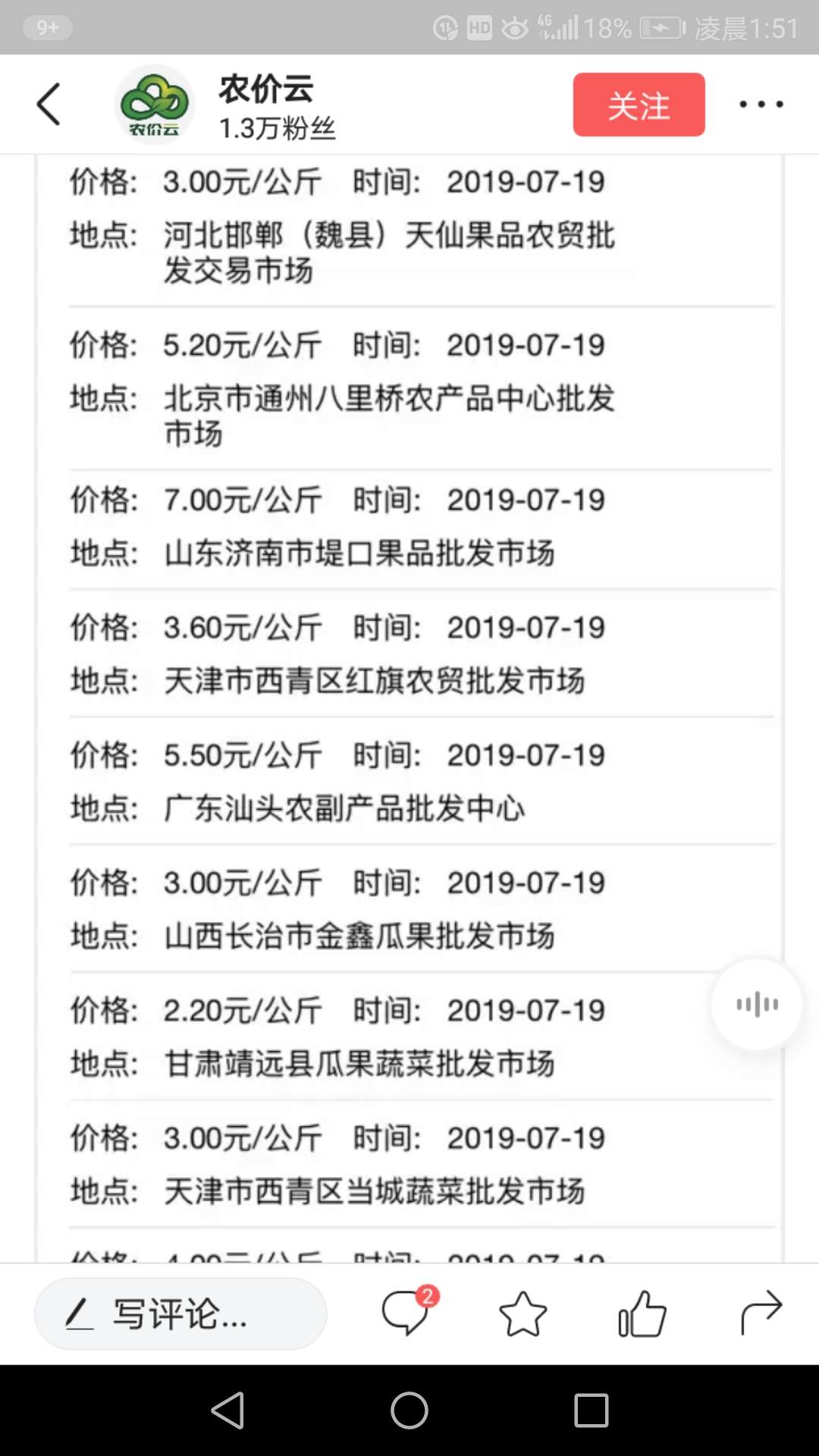Open the recent apps view
The image size is (819, 1456).
[x=591, y=1410]
